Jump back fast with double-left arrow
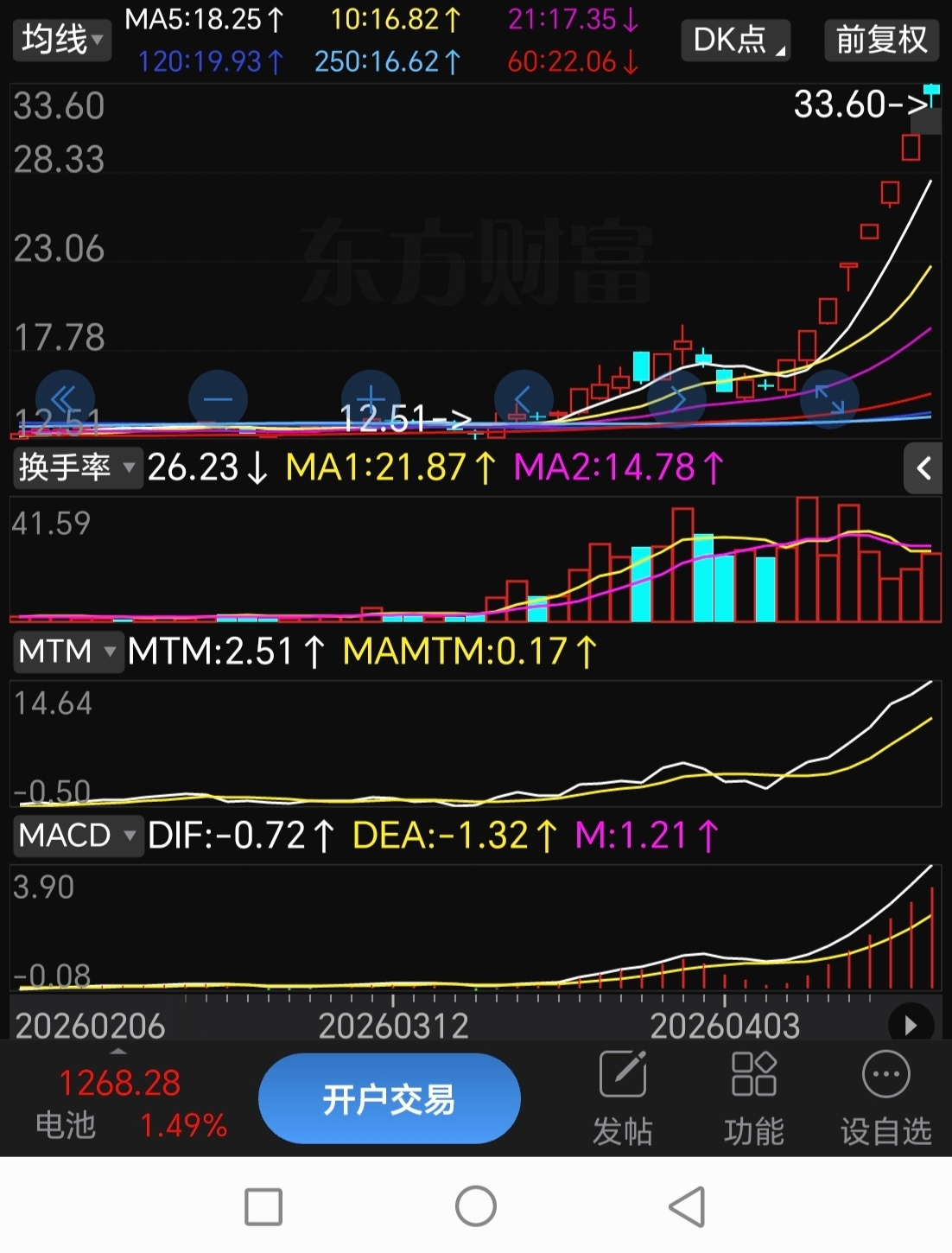The width and height of the screenshot is (952, 1253). (x=65, y=399)
